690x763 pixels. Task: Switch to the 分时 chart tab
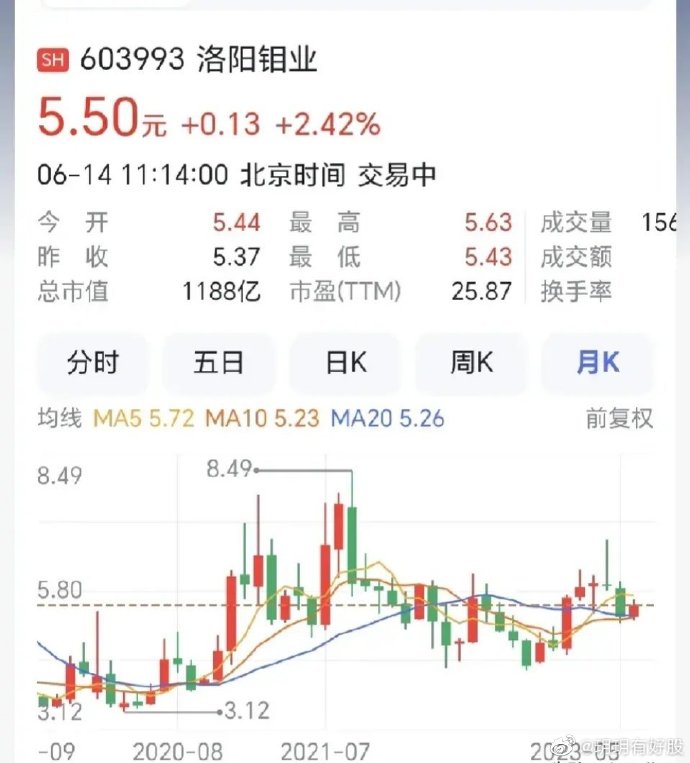tap(92, 362)
